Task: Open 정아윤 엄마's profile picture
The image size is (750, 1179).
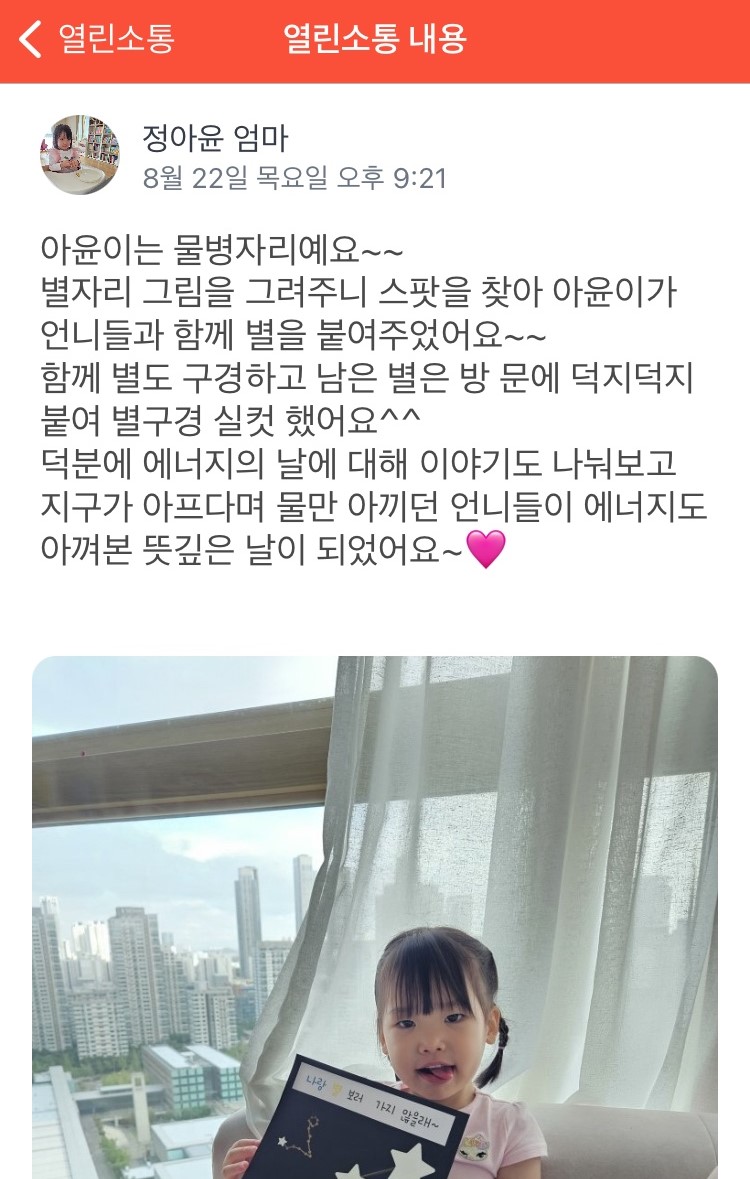Action: [80, 155]
